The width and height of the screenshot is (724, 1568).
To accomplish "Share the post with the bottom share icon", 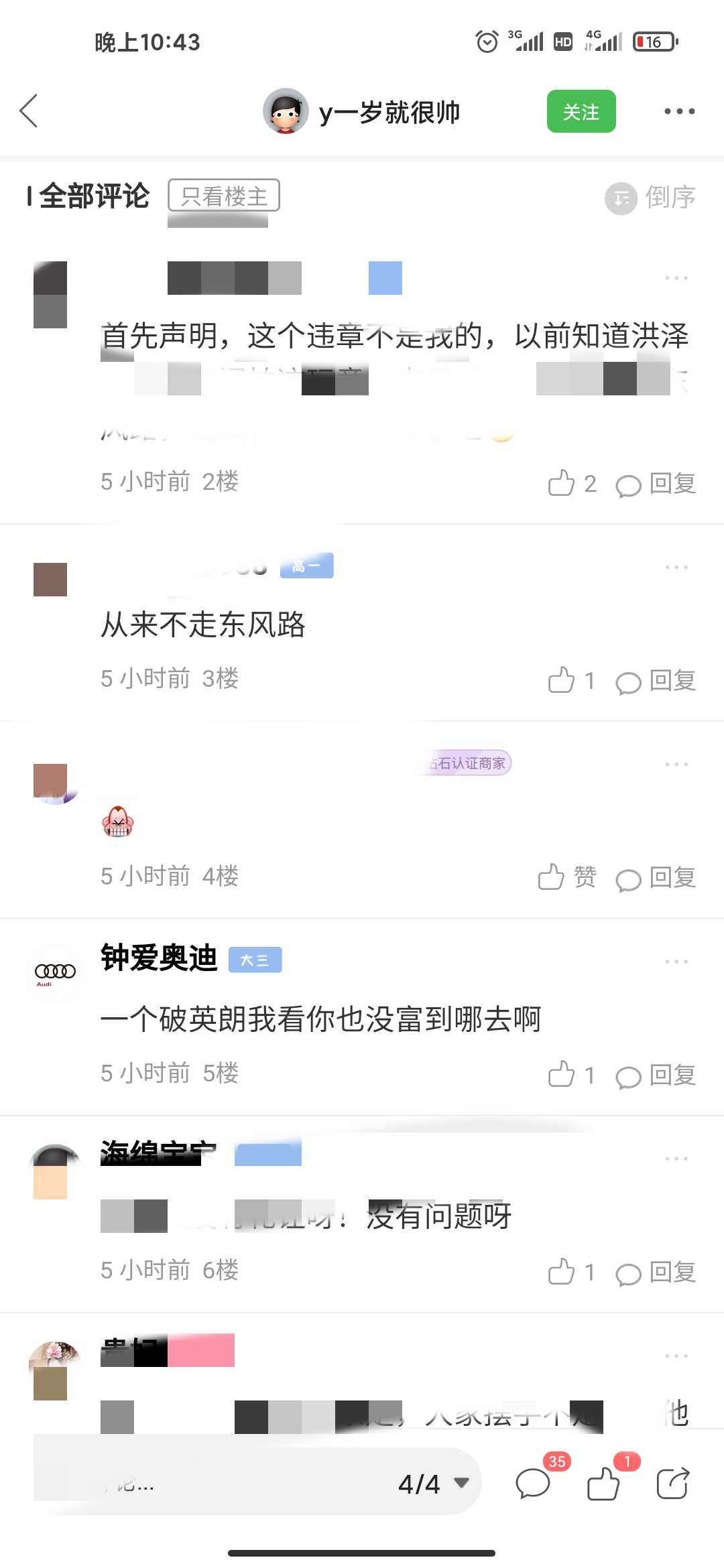I will pyautogui.click(x=673, y=1482).
